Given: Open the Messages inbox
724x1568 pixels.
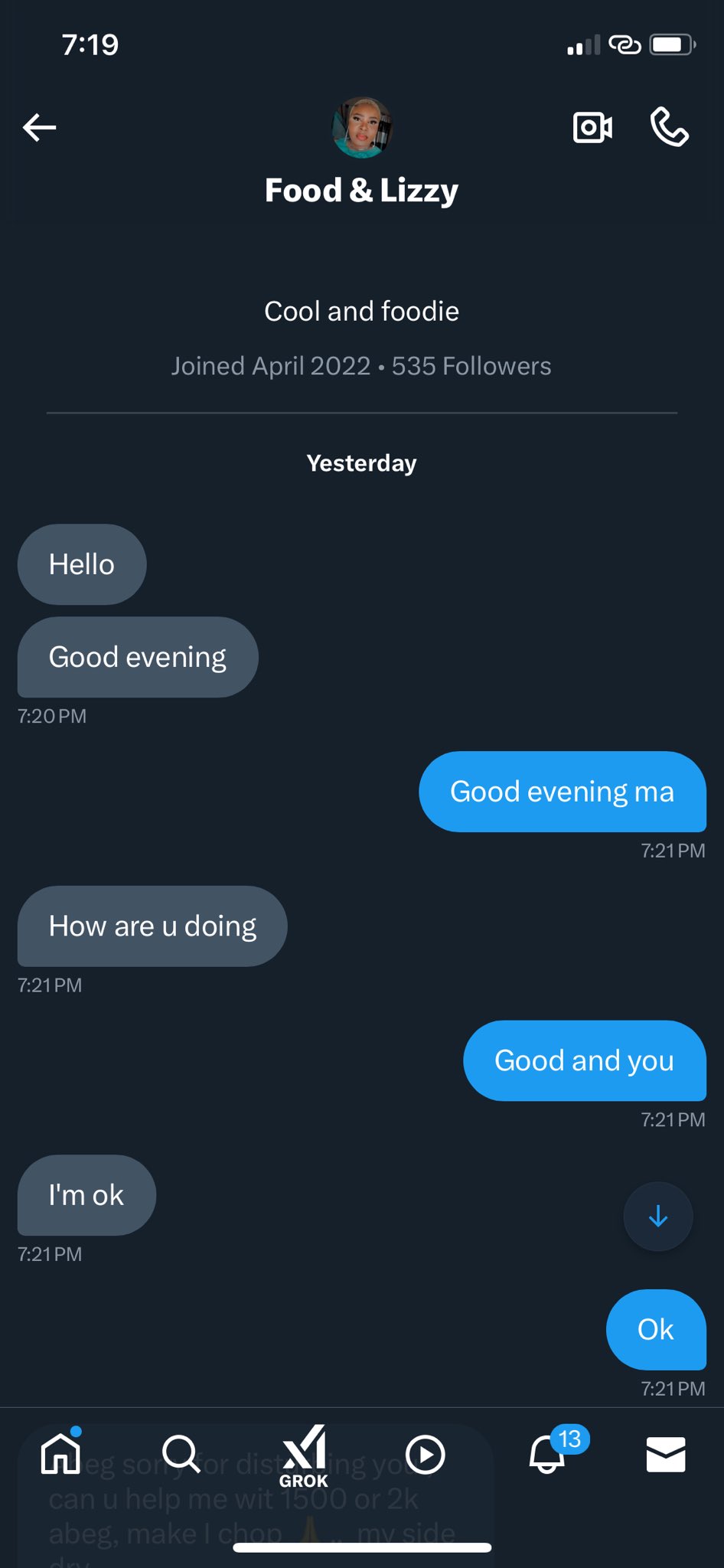Looking at the screenshot, I should (665, 1455).
